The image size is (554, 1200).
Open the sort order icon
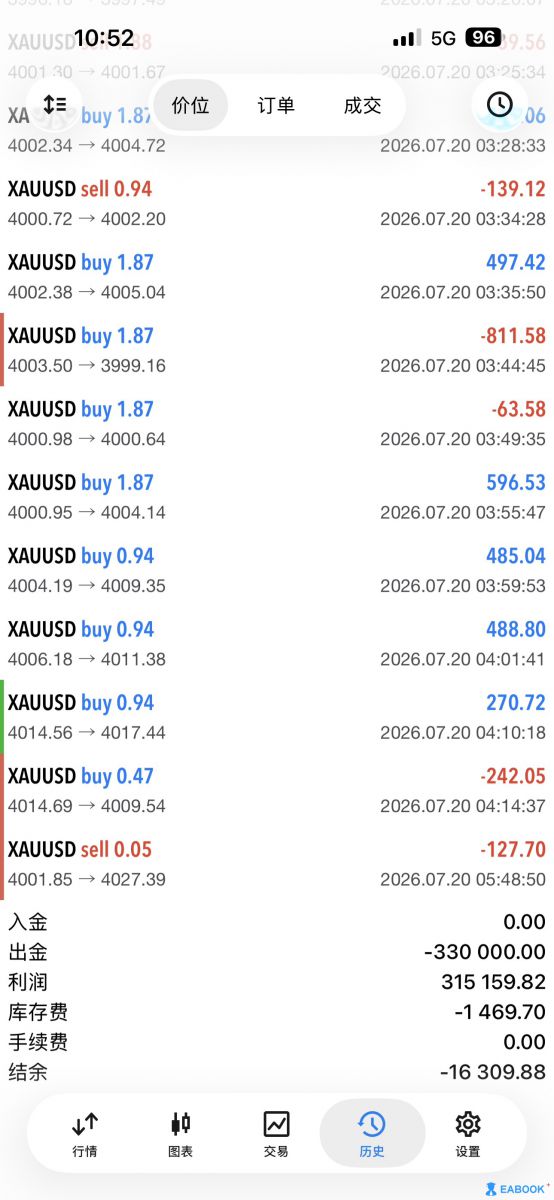pyautogui.click(x=54, y=104)
